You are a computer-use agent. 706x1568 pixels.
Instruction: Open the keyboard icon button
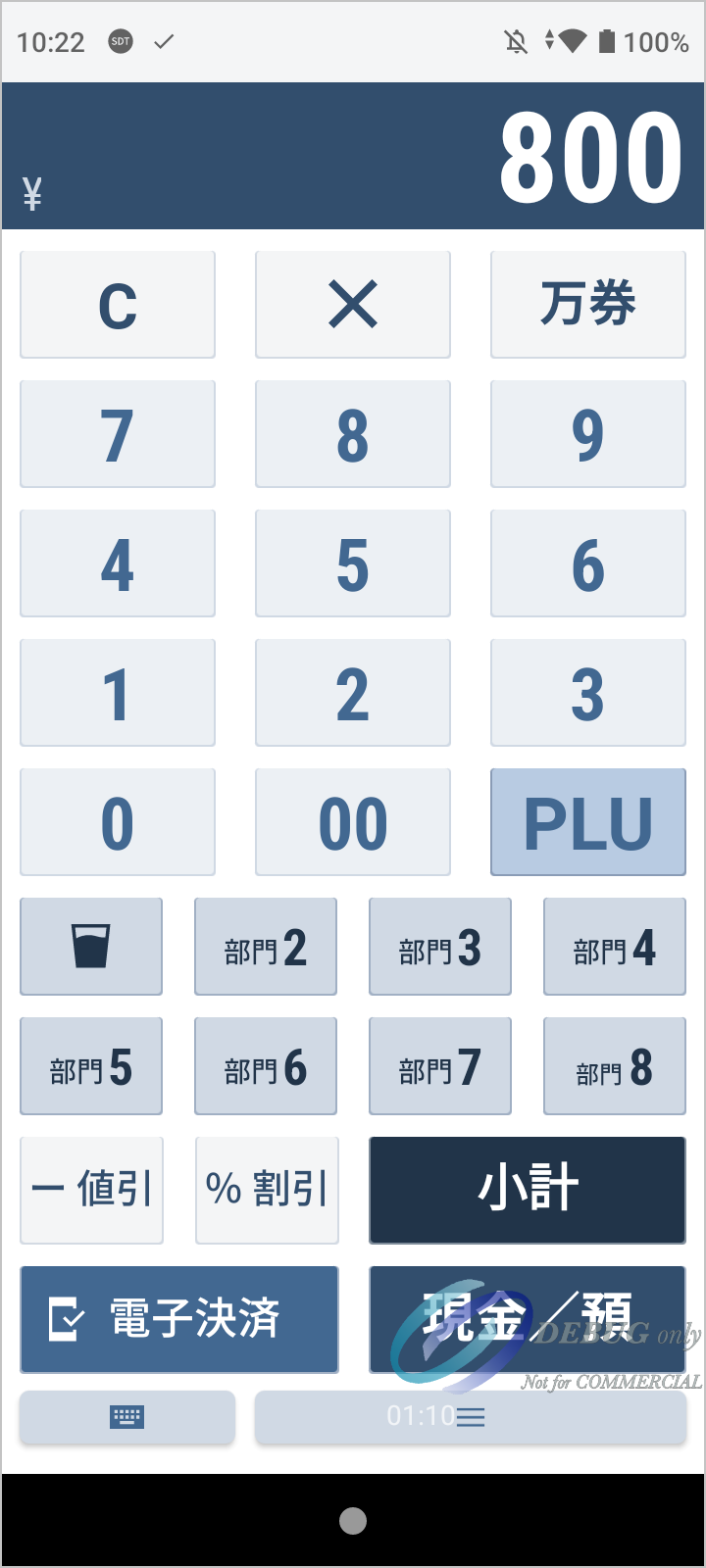(127, 1417)
